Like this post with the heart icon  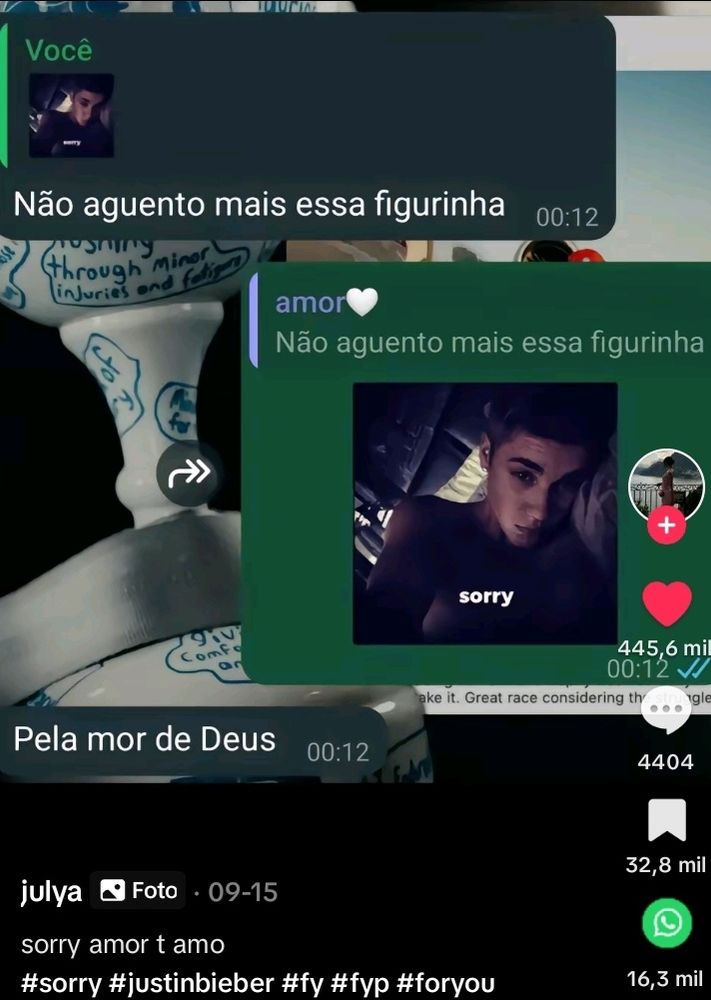[666, 603]
